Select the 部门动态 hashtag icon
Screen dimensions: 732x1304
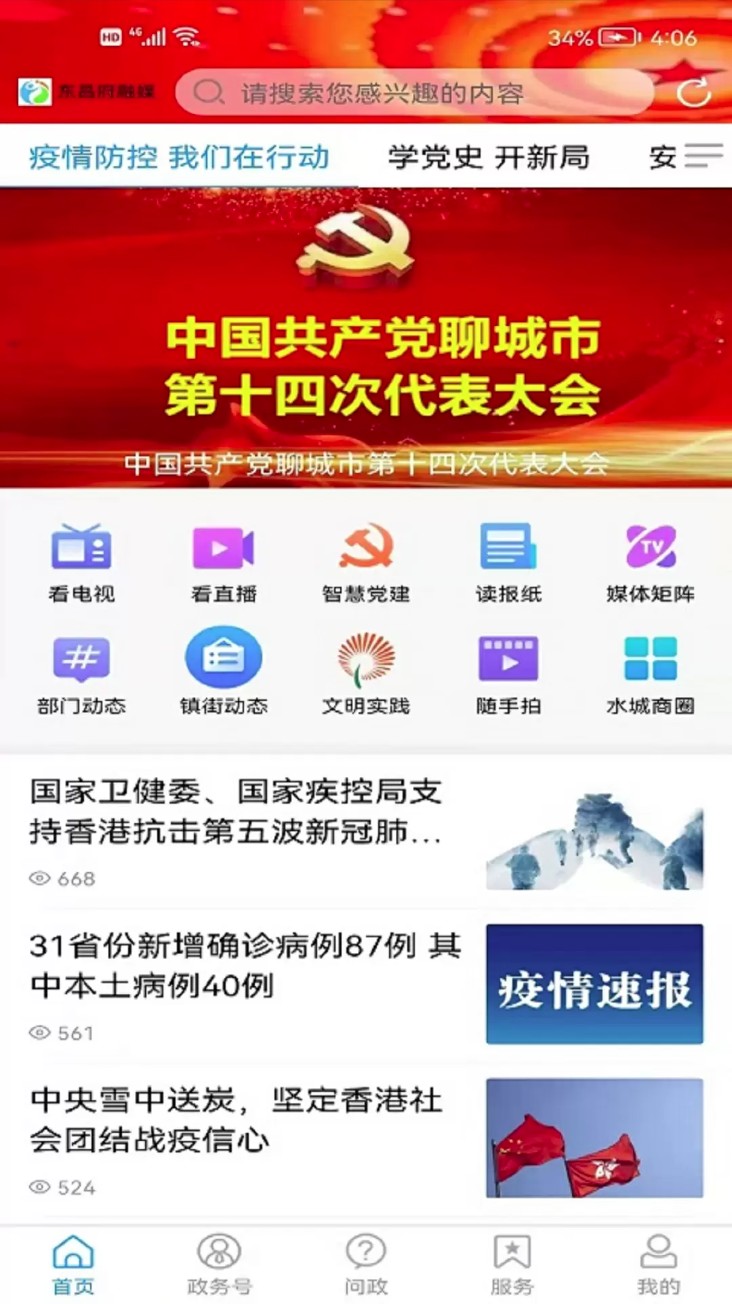coord(82,668)
